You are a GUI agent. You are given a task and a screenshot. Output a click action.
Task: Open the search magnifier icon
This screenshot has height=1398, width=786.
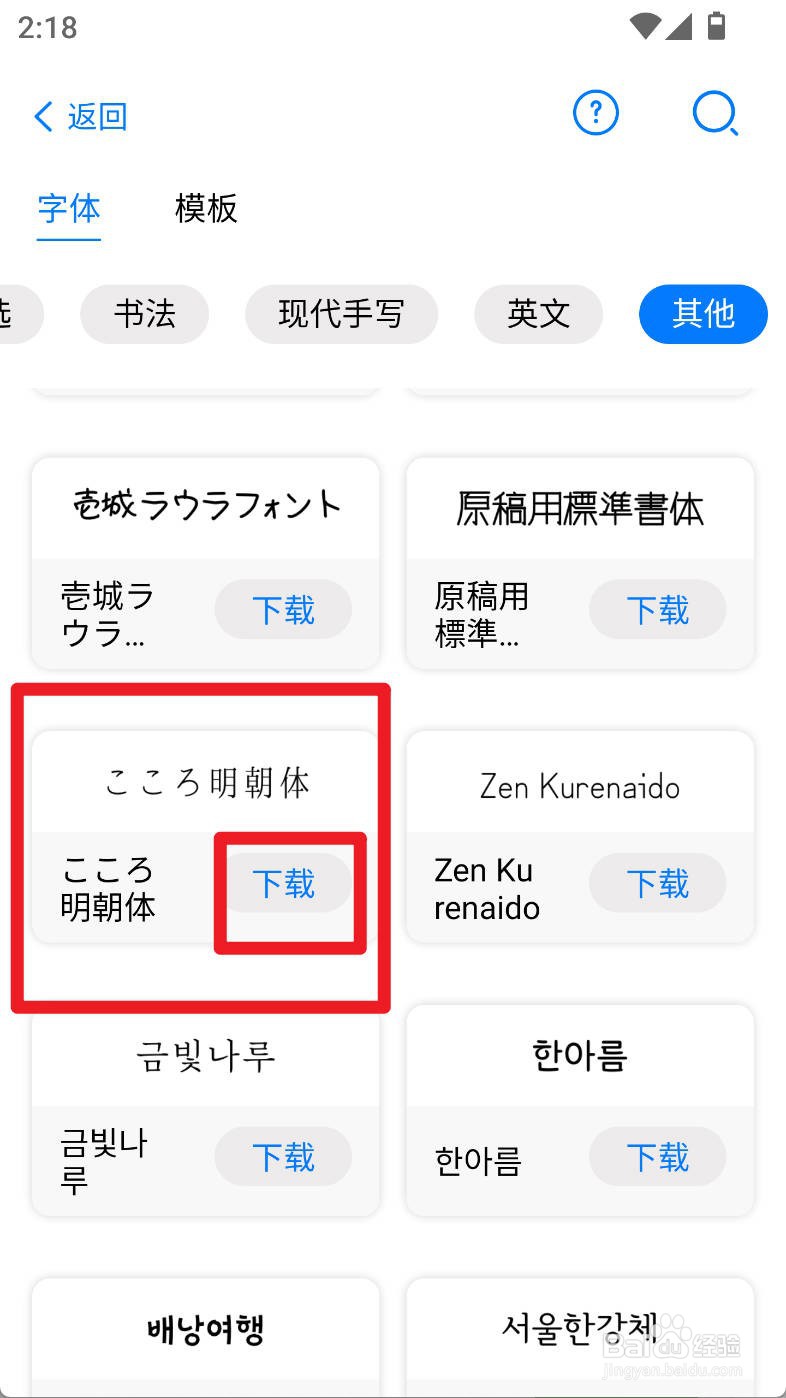coord(716,114)
